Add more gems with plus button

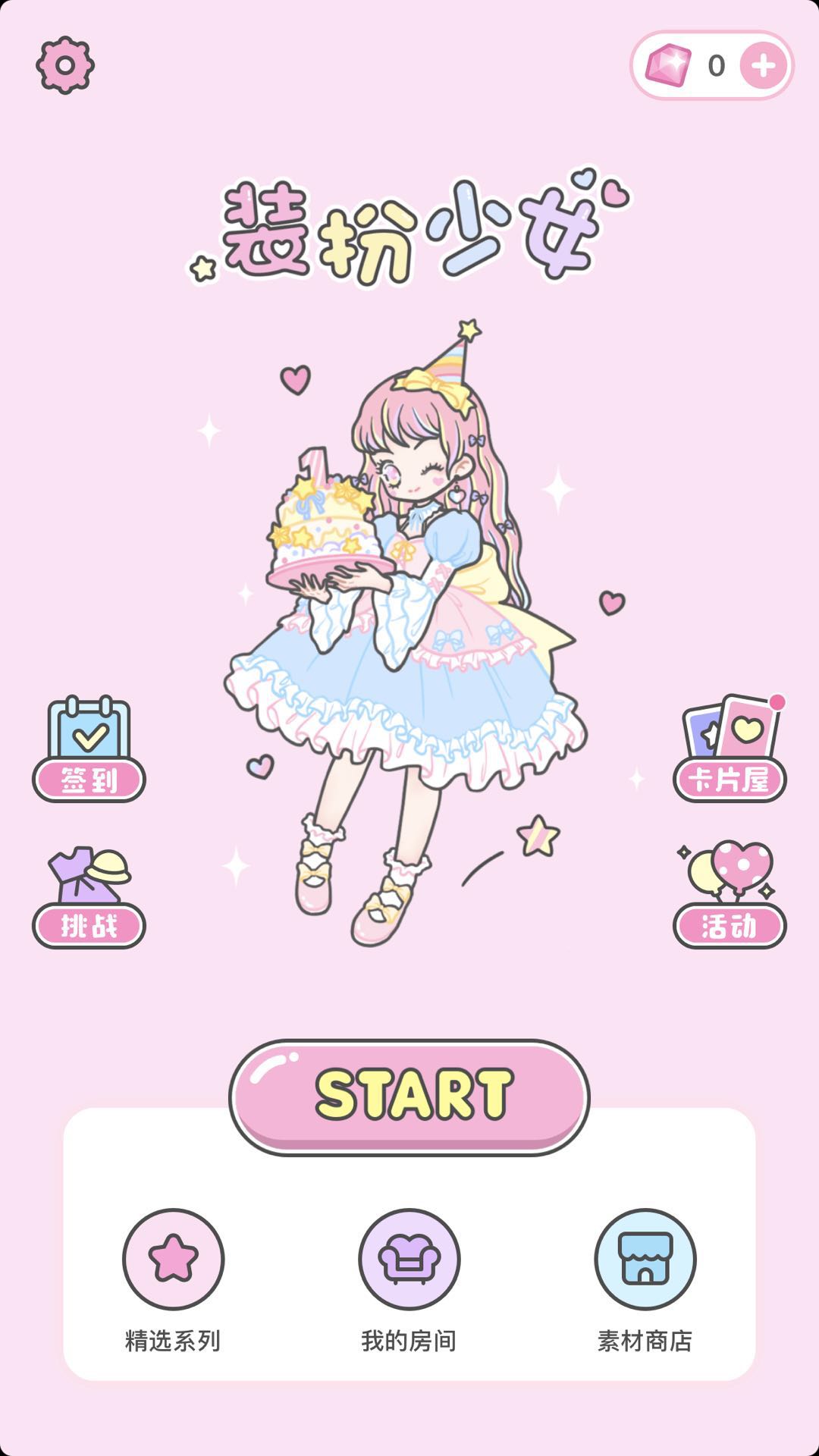point(763,66)
